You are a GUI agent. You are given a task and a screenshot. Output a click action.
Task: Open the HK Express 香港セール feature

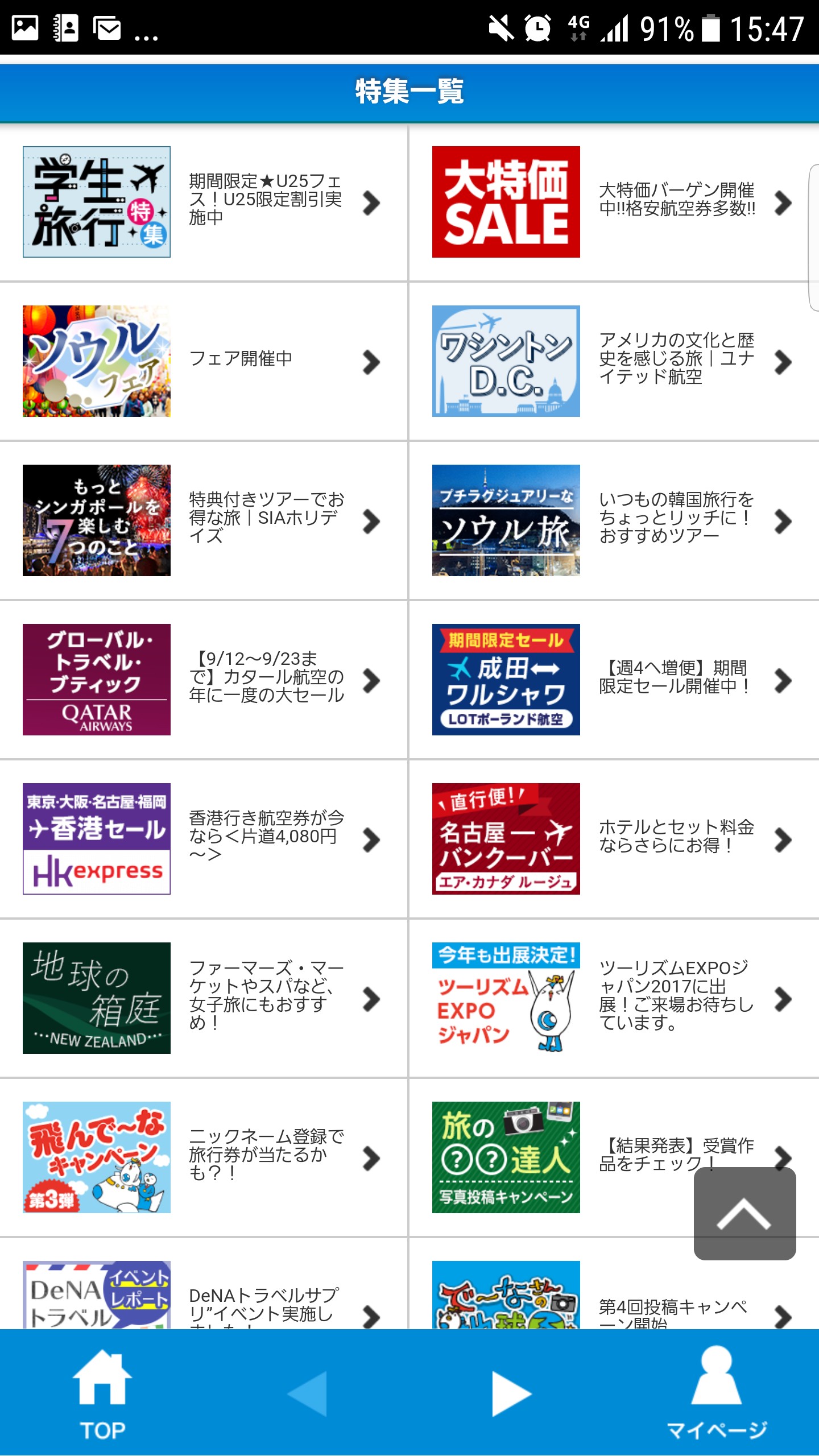pos(204,839)
